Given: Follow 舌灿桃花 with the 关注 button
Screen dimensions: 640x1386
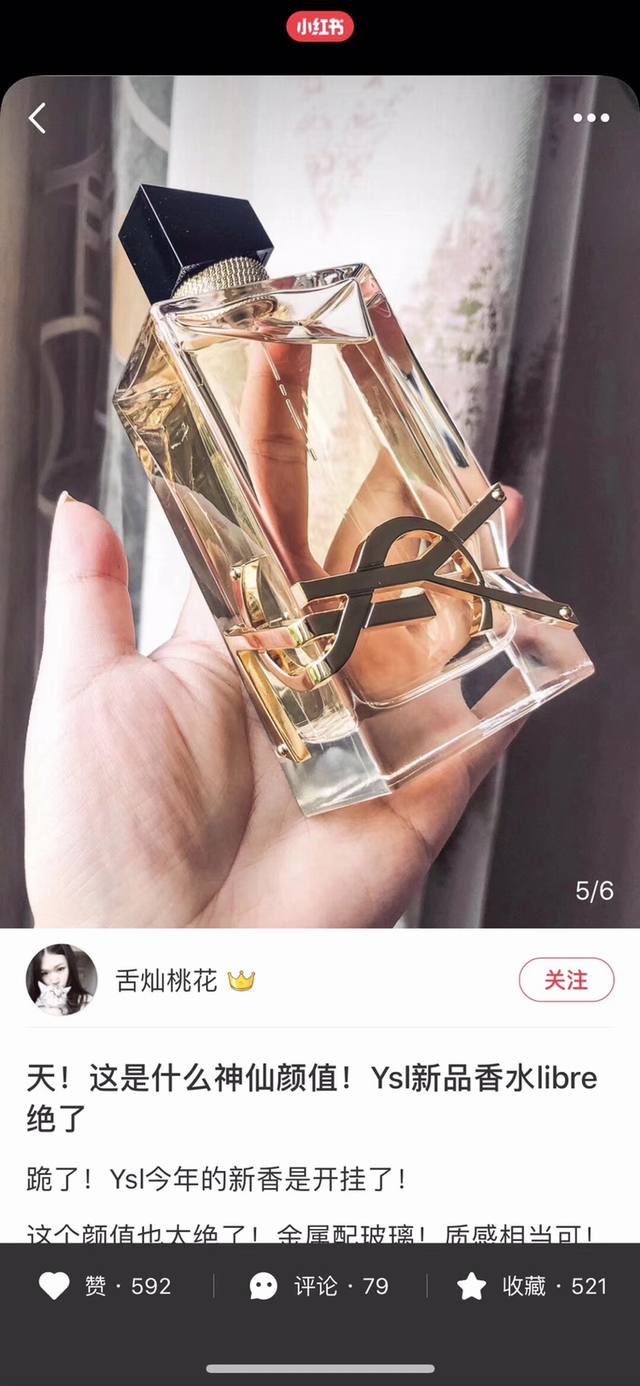Looking at the screenshot, I should [566, 980].
